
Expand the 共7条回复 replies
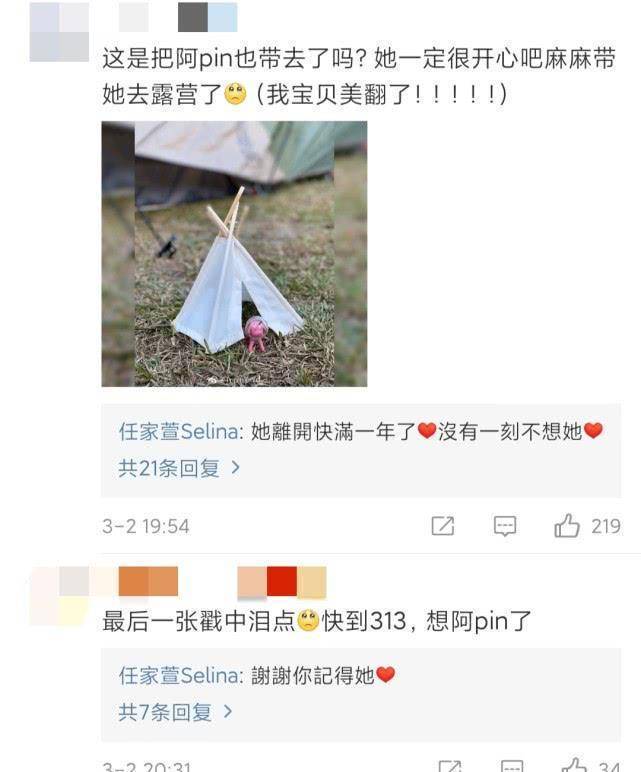175,712
